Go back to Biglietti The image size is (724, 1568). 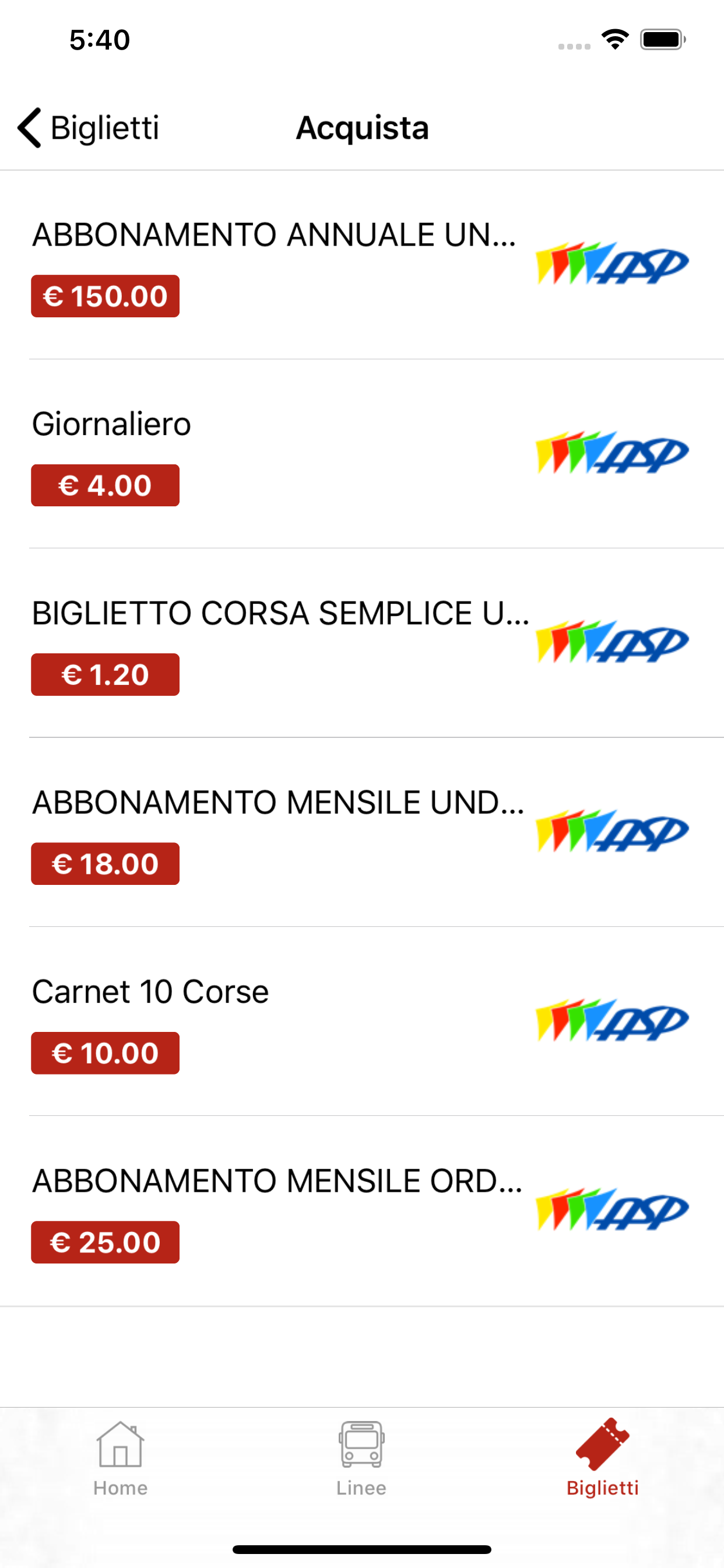88,128
